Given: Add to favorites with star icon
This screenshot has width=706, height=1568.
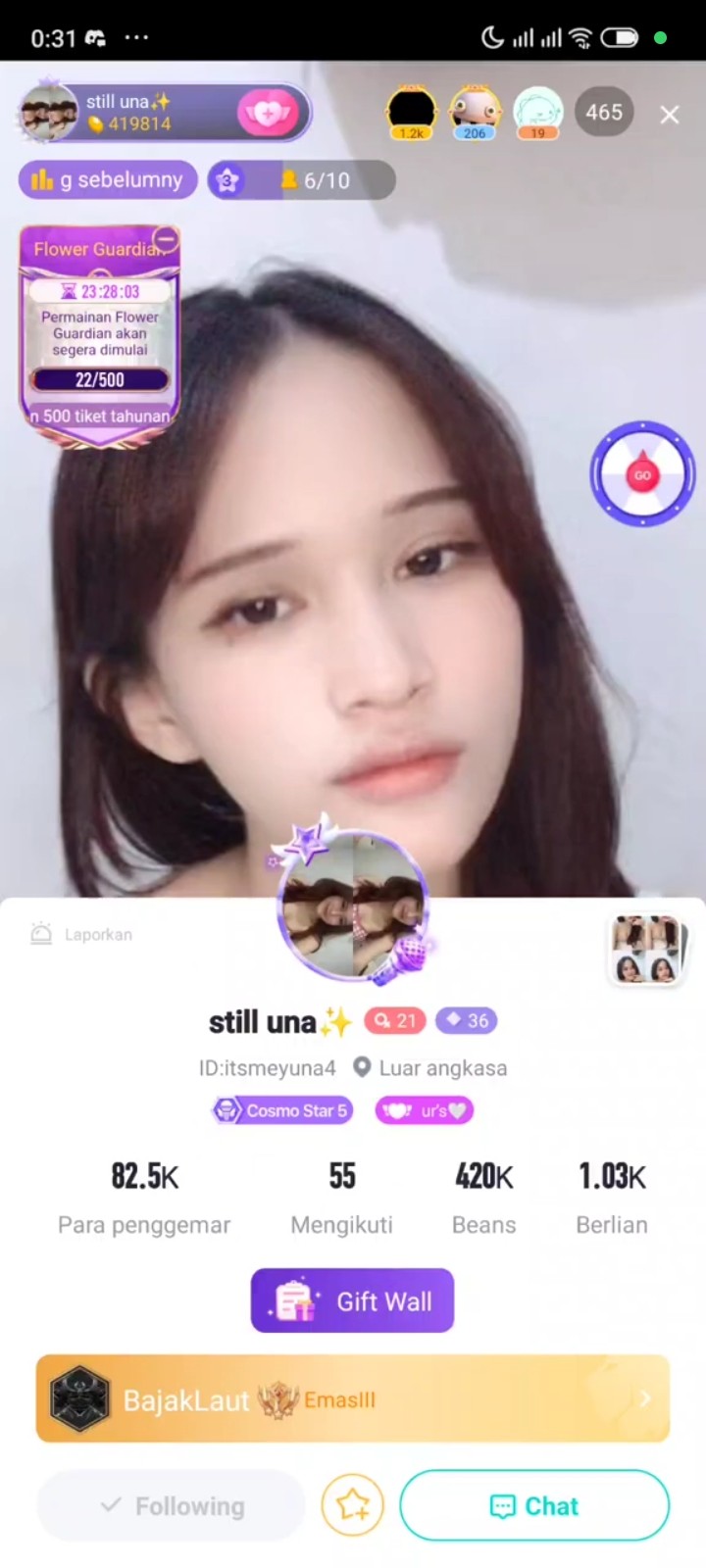Looking at the screenshot, I should (x=352, y=1505).
